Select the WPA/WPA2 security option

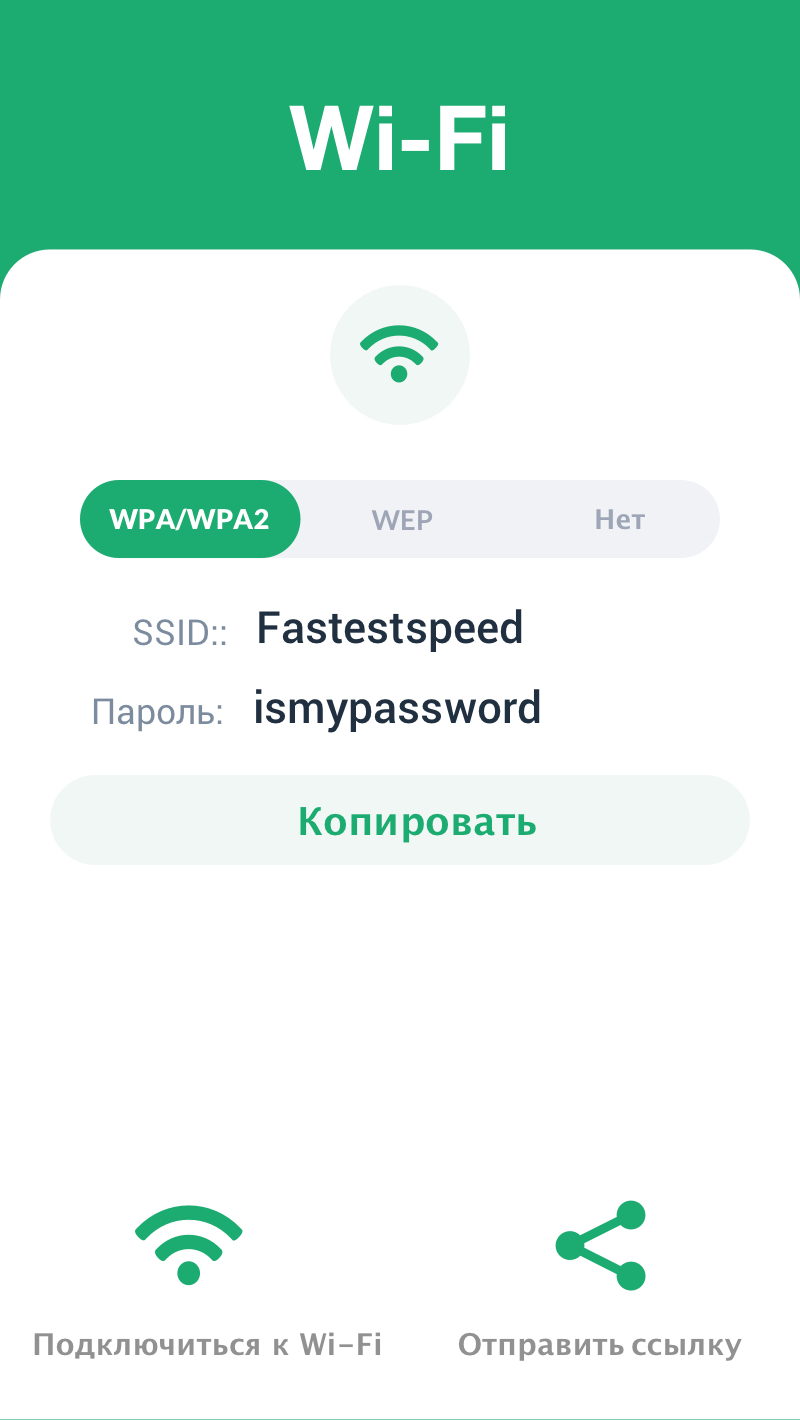click(190, 519)
